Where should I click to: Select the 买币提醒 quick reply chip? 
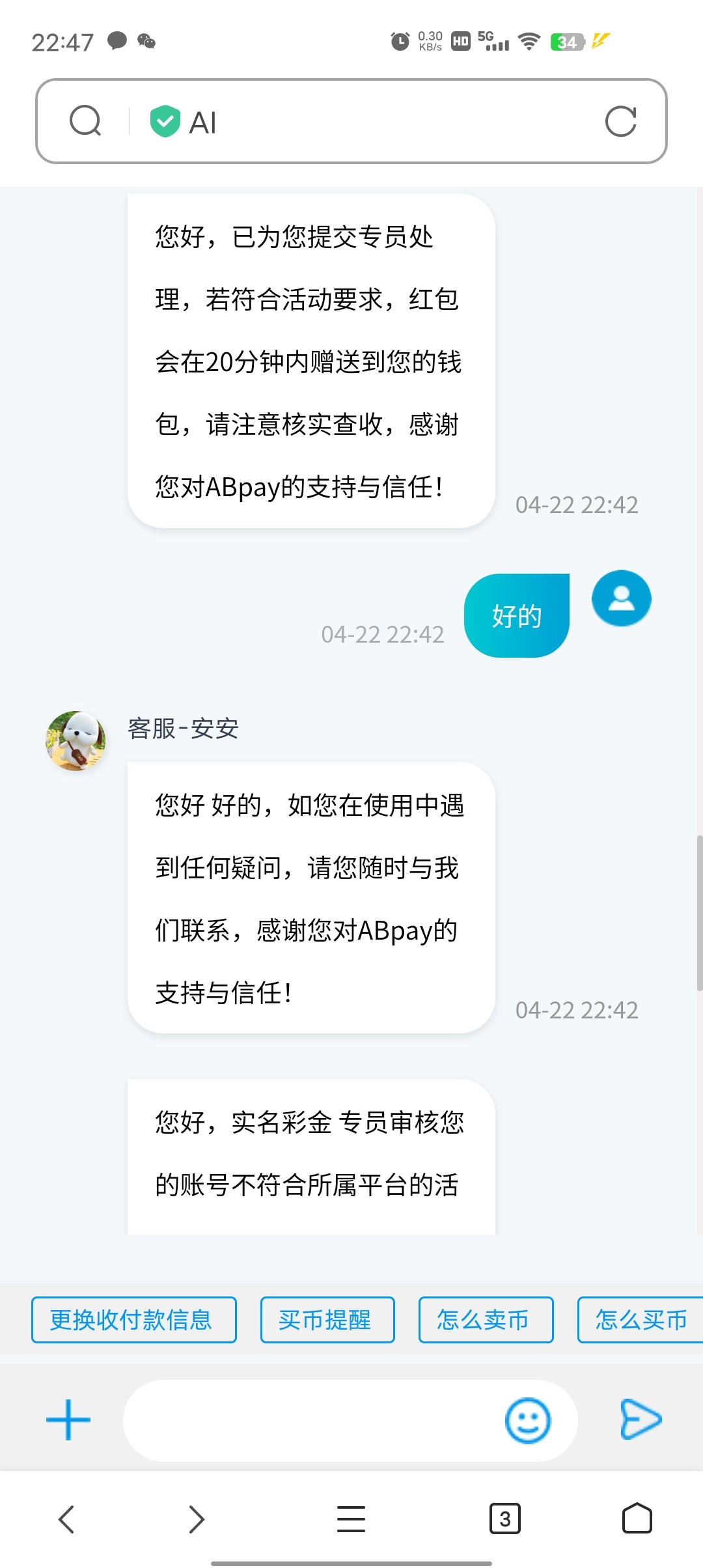click(327, 1320)
